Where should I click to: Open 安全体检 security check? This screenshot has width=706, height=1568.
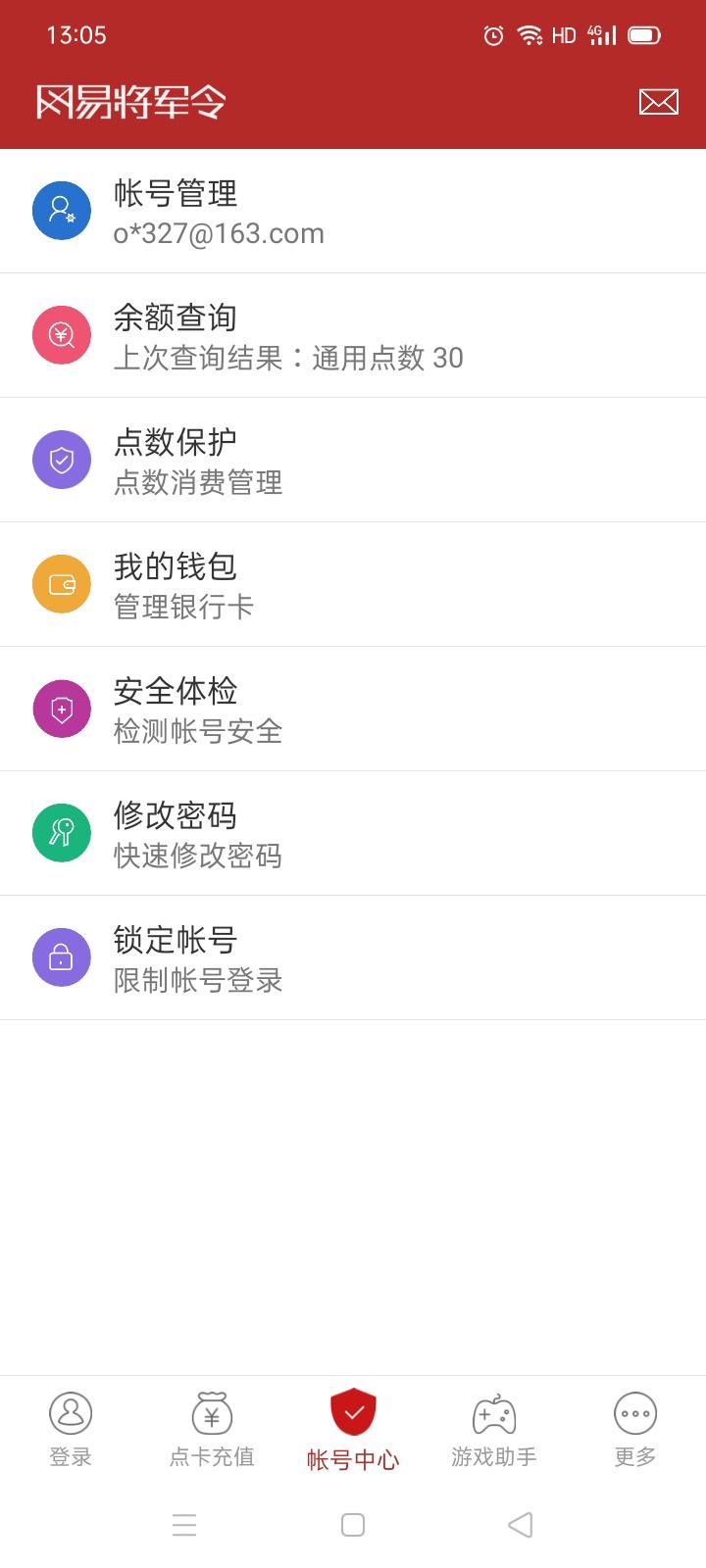(x=353, y=710)
